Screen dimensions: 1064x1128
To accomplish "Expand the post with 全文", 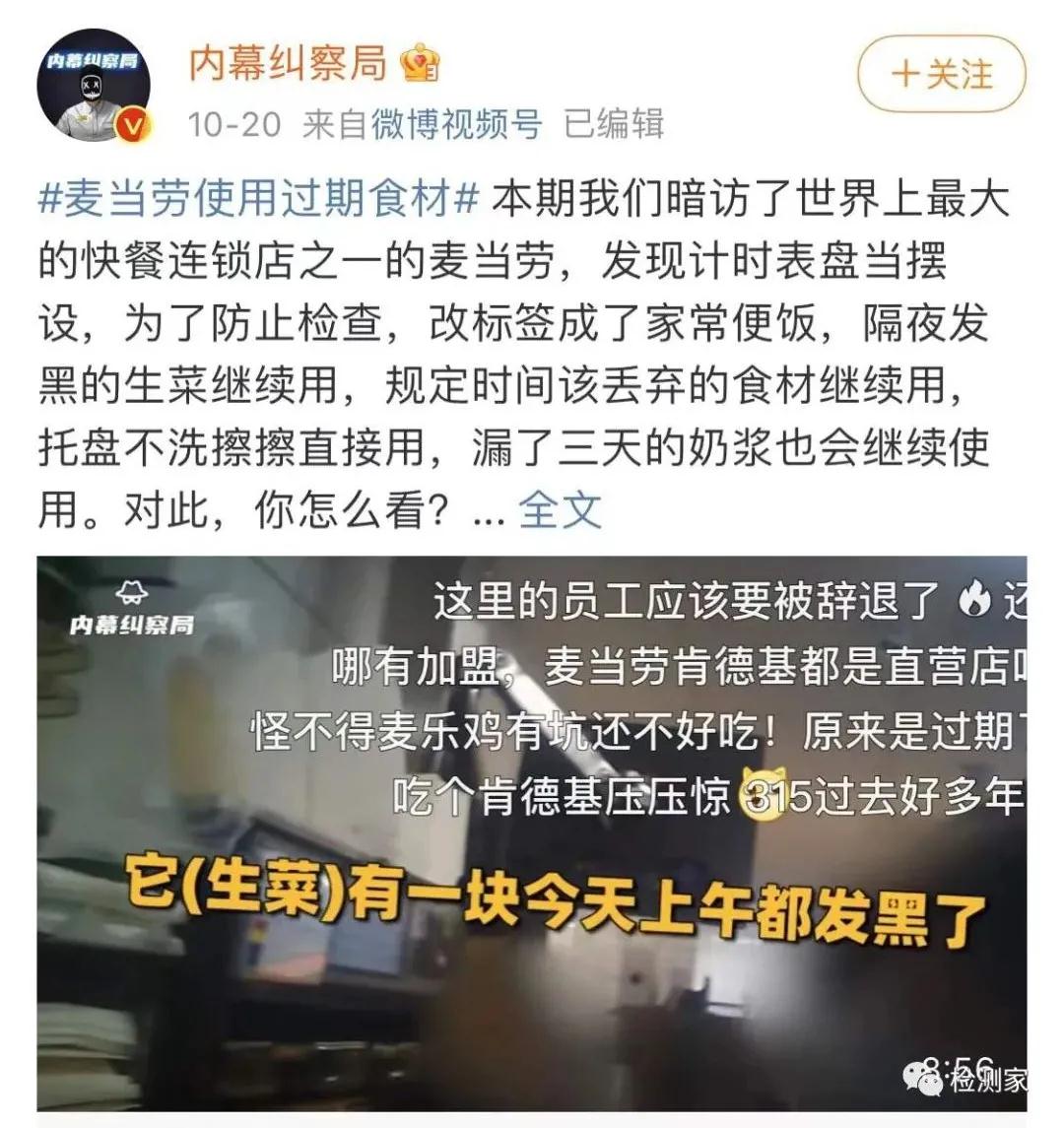I will pyautogui.click(x=560, y=510).
